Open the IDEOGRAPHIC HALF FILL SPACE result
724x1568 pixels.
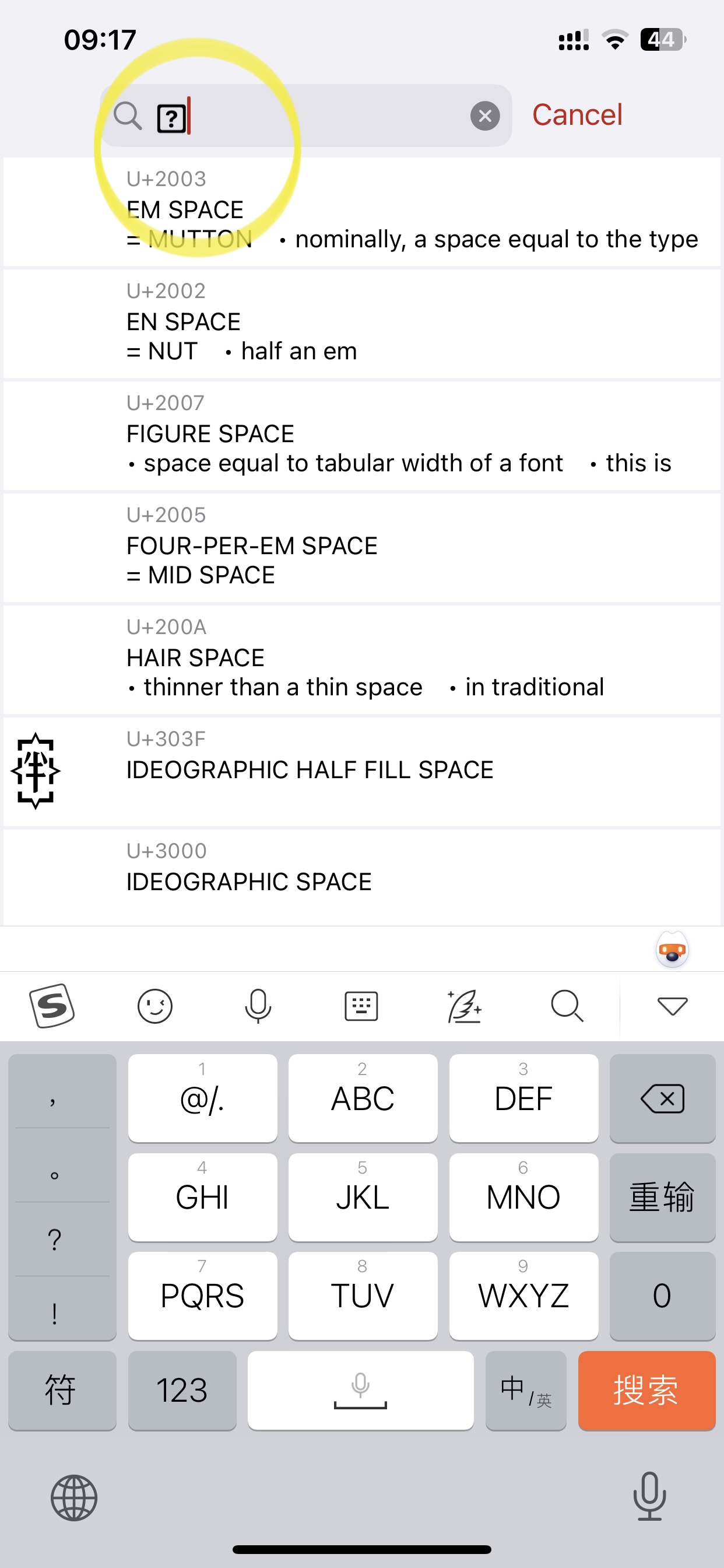(362, 771)
